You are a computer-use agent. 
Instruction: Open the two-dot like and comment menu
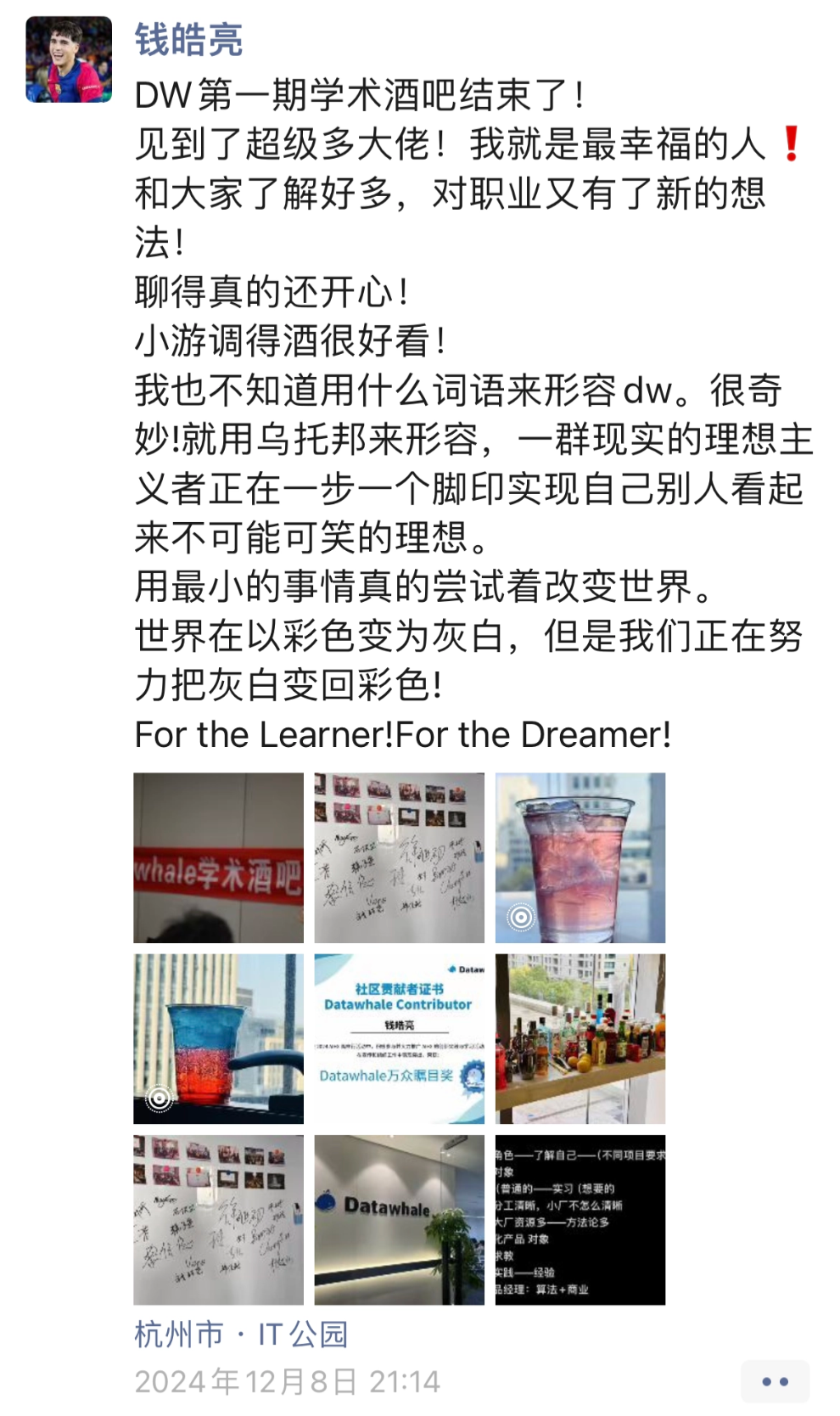pos(775,1381)
